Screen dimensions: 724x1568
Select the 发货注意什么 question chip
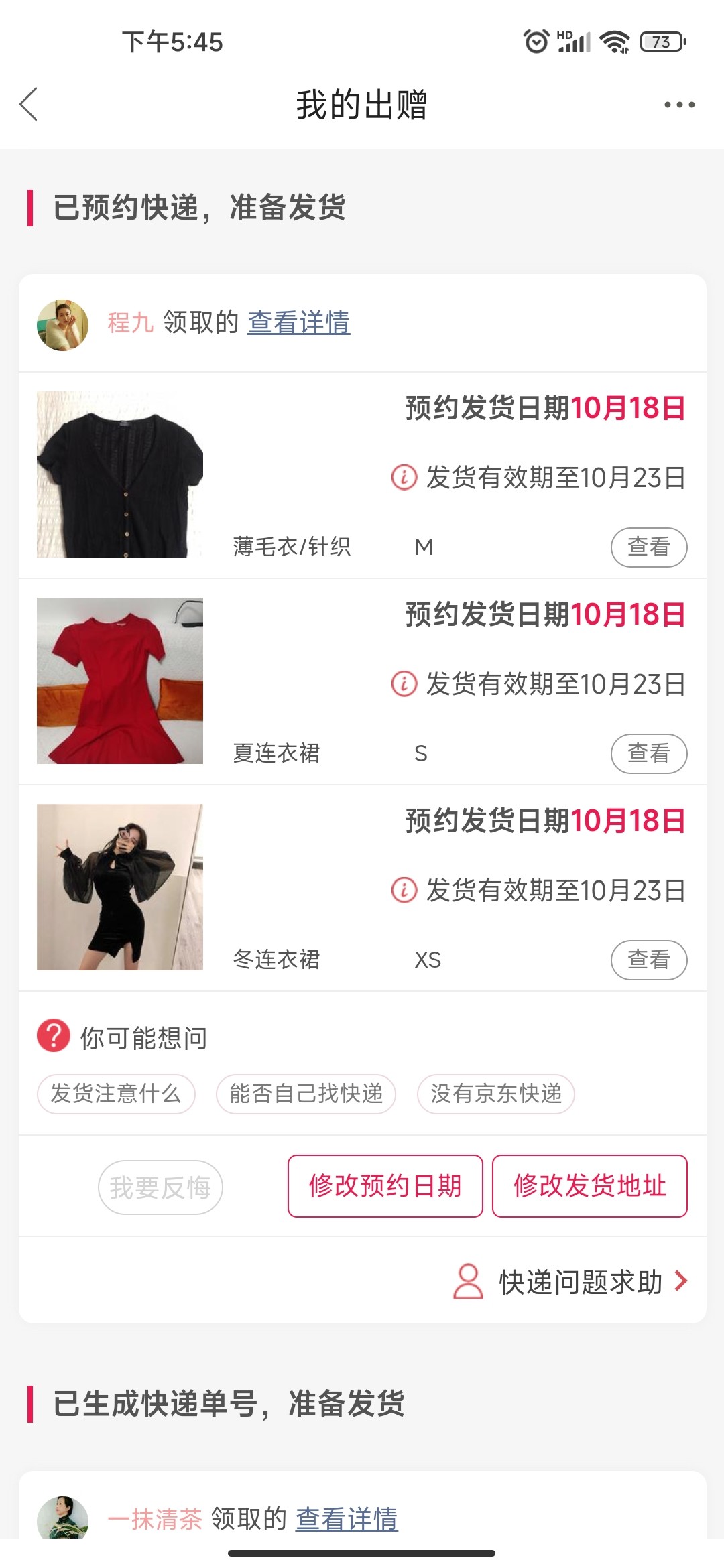116,1094
